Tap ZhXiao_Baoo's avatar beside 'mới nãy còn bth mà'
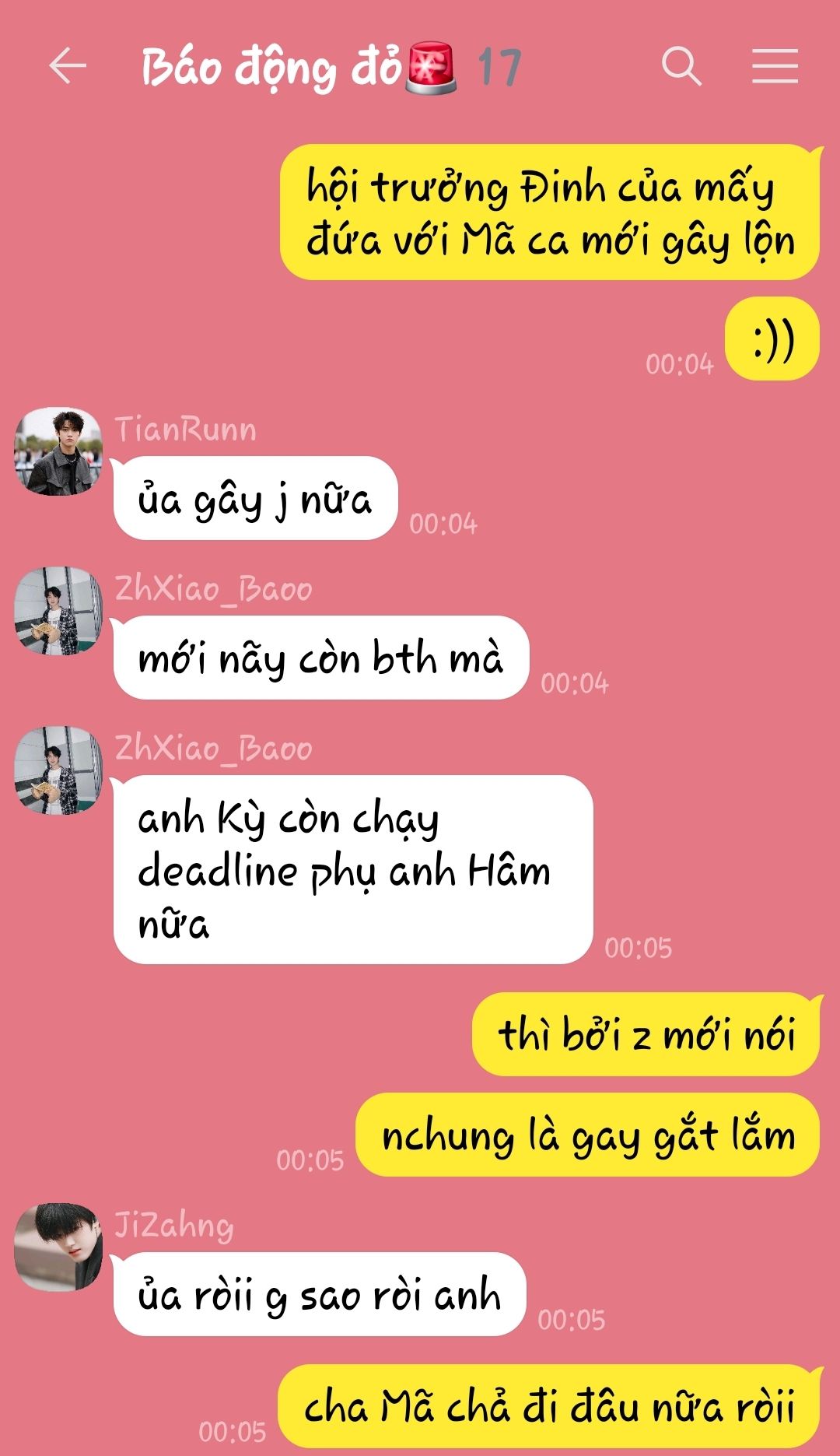Image resolution: width=840 pixels, height=1456 pixels. pos(58,611)
